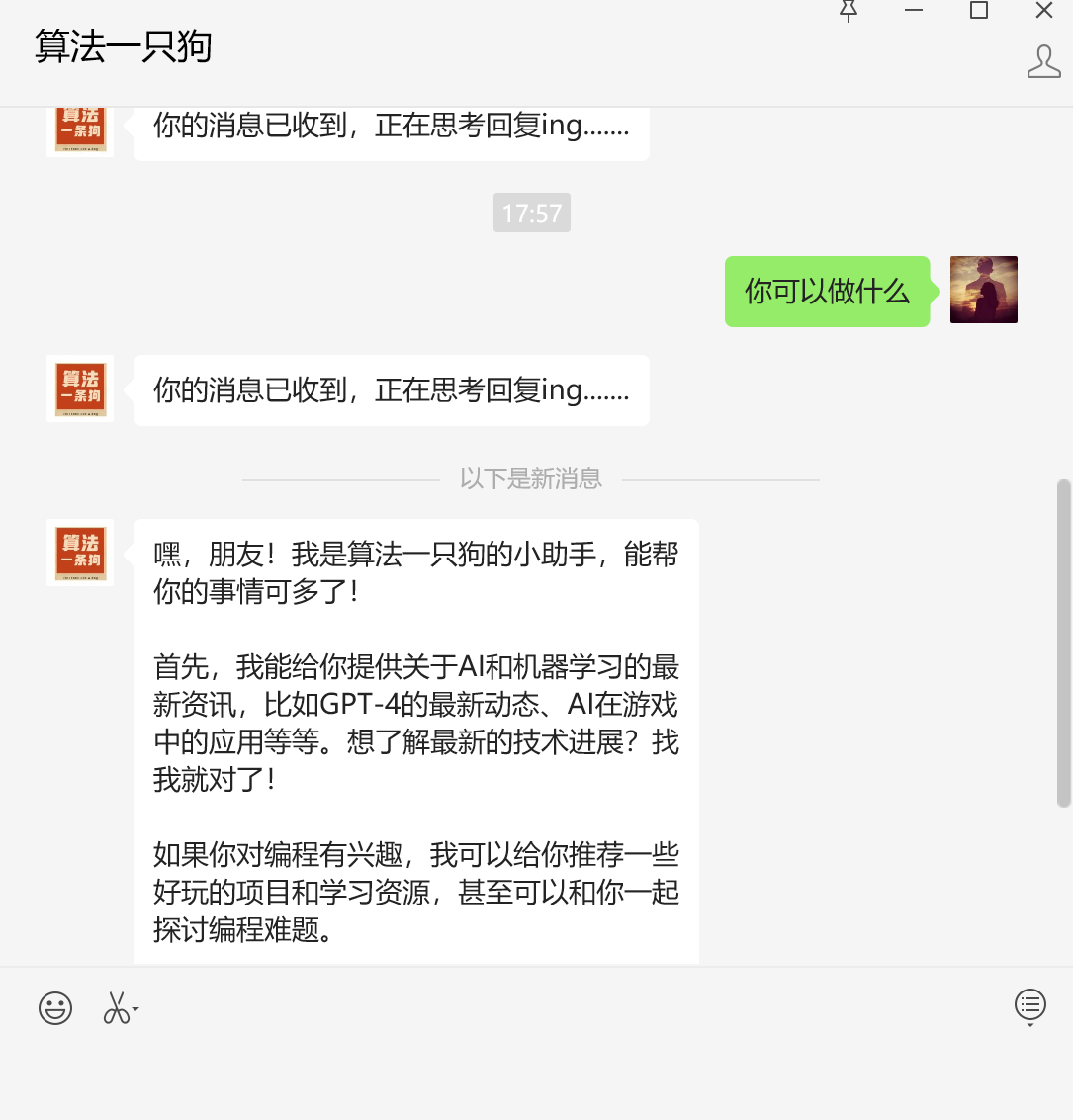1073x1120 pixels.
Task: Open your own avatar next to 你可以做什么
Action: pos(984,290)
